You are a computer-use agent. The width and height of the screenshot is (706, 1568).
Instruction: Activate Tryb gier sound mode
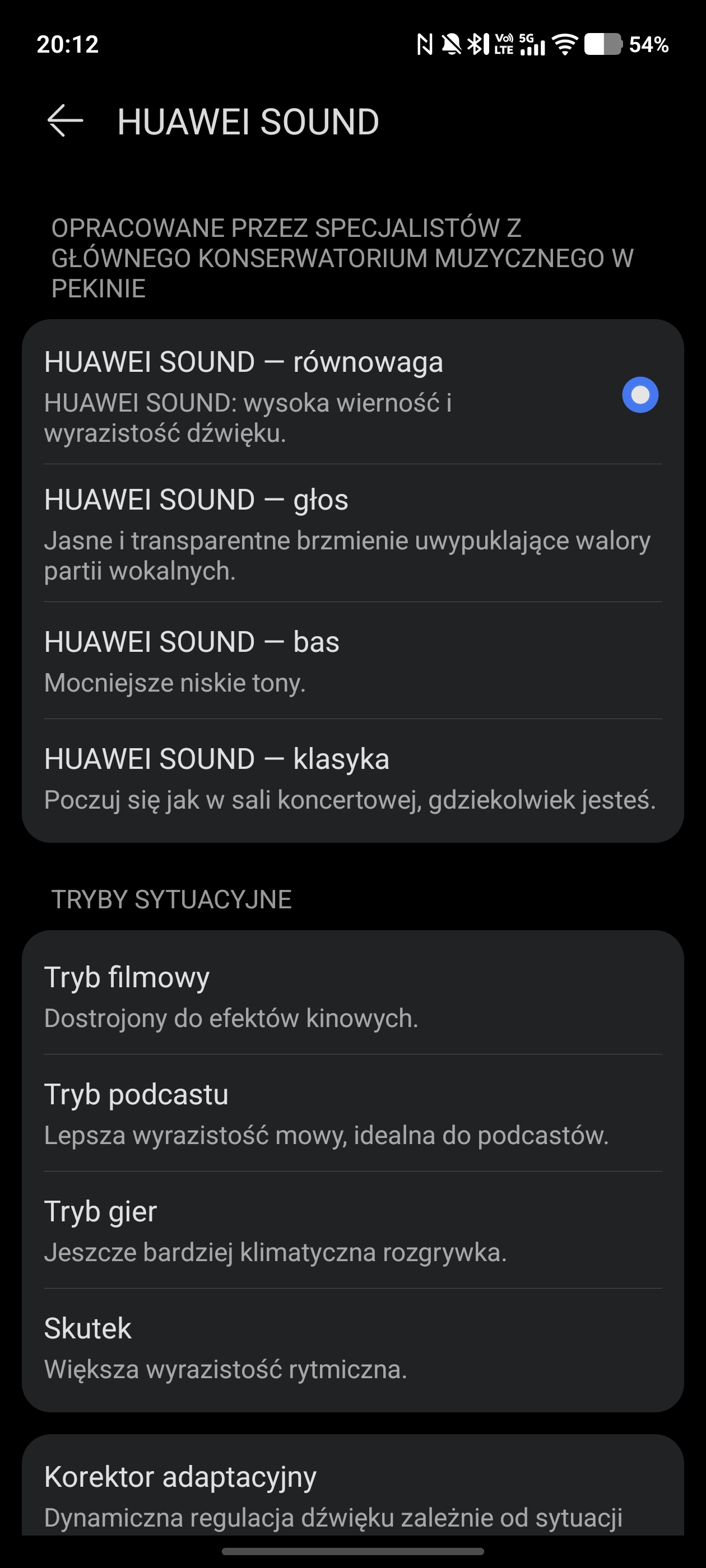pos(352,1230)
